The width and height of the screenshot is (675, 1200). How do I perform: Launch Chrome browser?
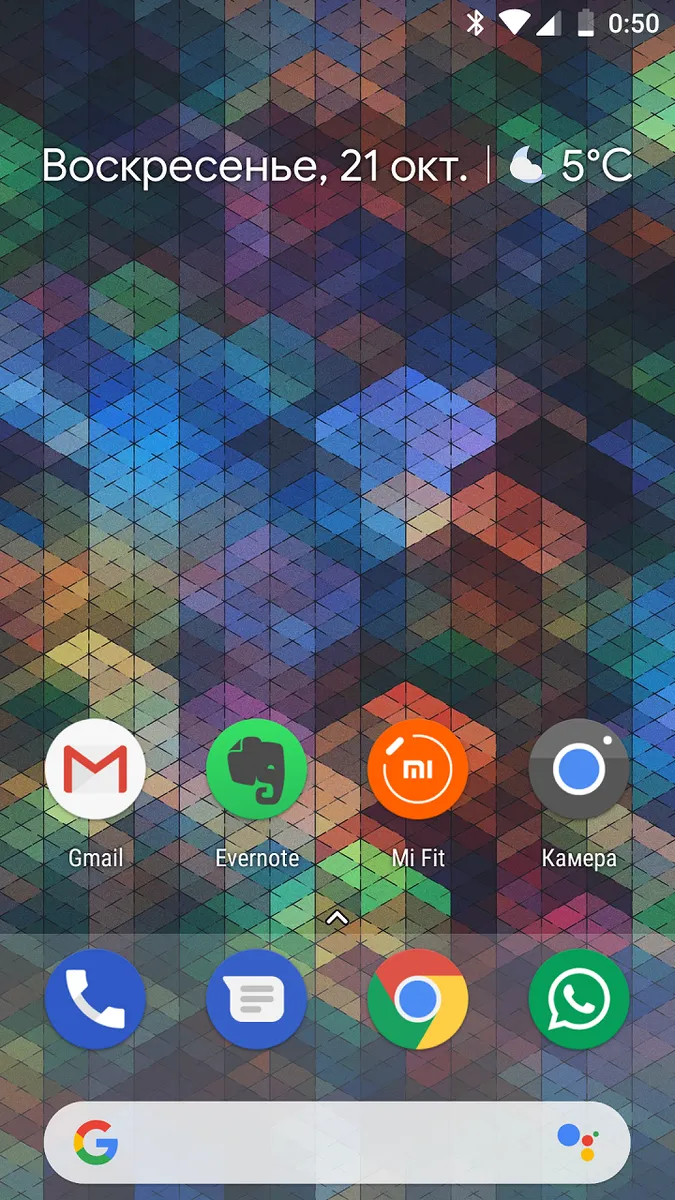418,999
